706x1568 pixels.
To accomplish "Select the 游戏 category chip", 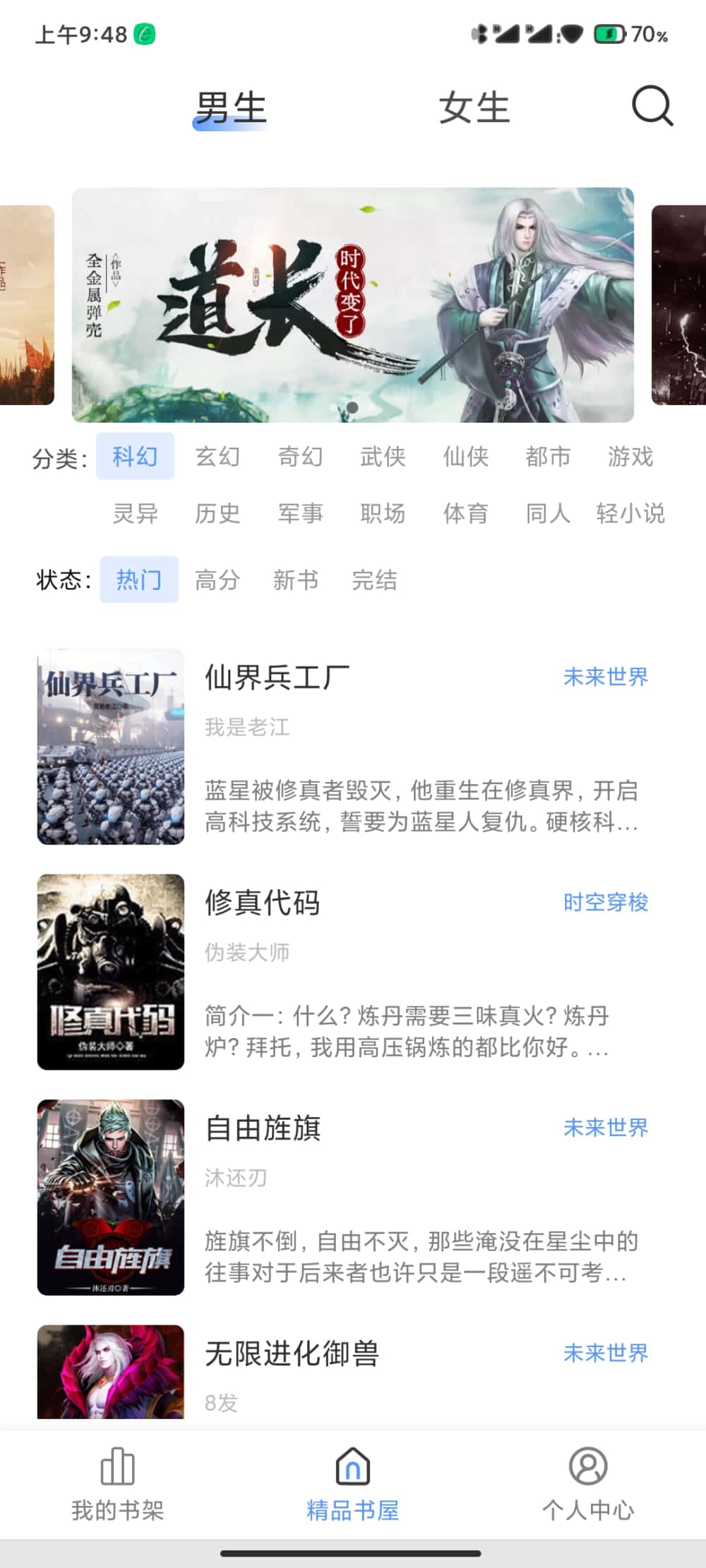I will 630,457.
